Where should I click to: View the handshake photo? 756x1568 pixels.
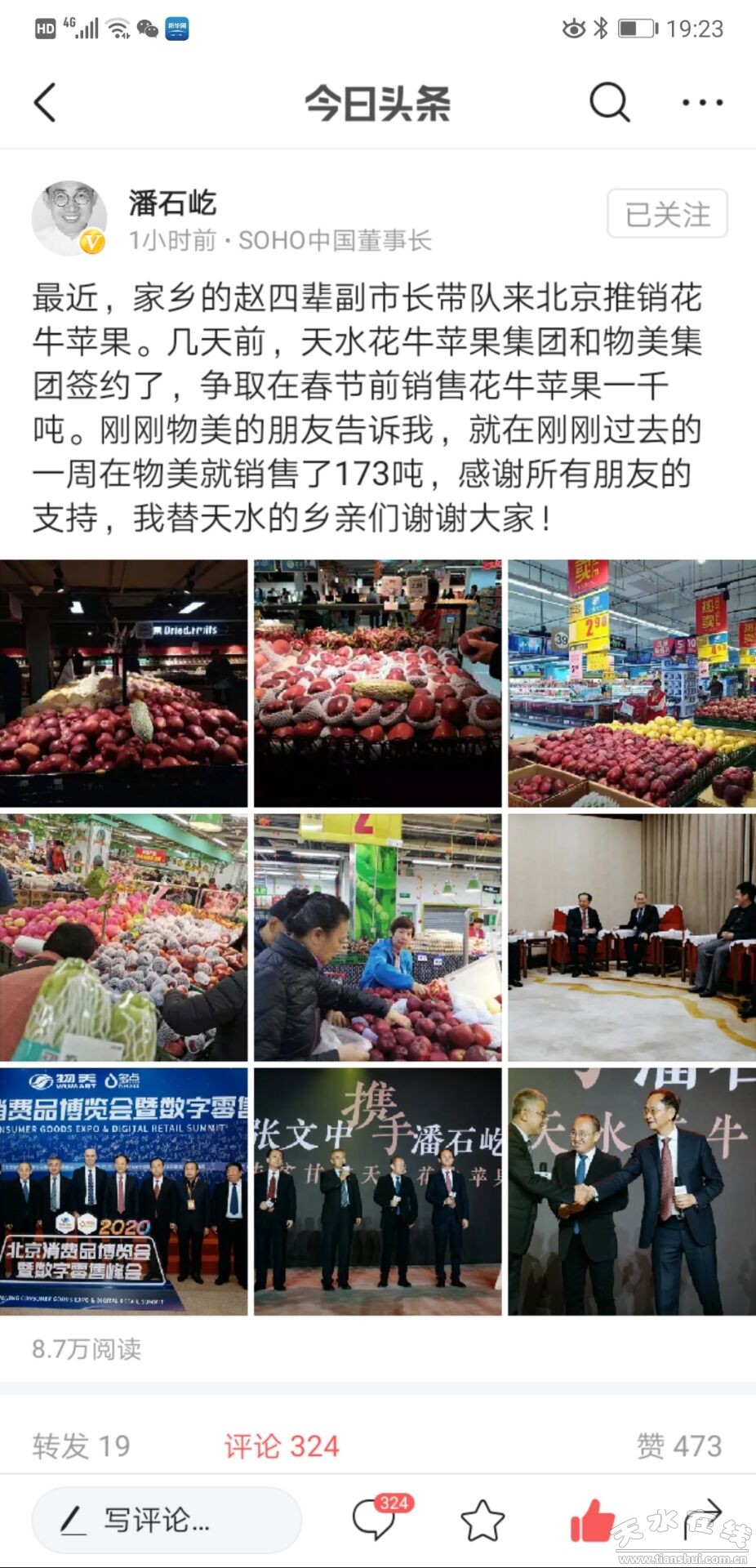click(x=631, y=1191)
